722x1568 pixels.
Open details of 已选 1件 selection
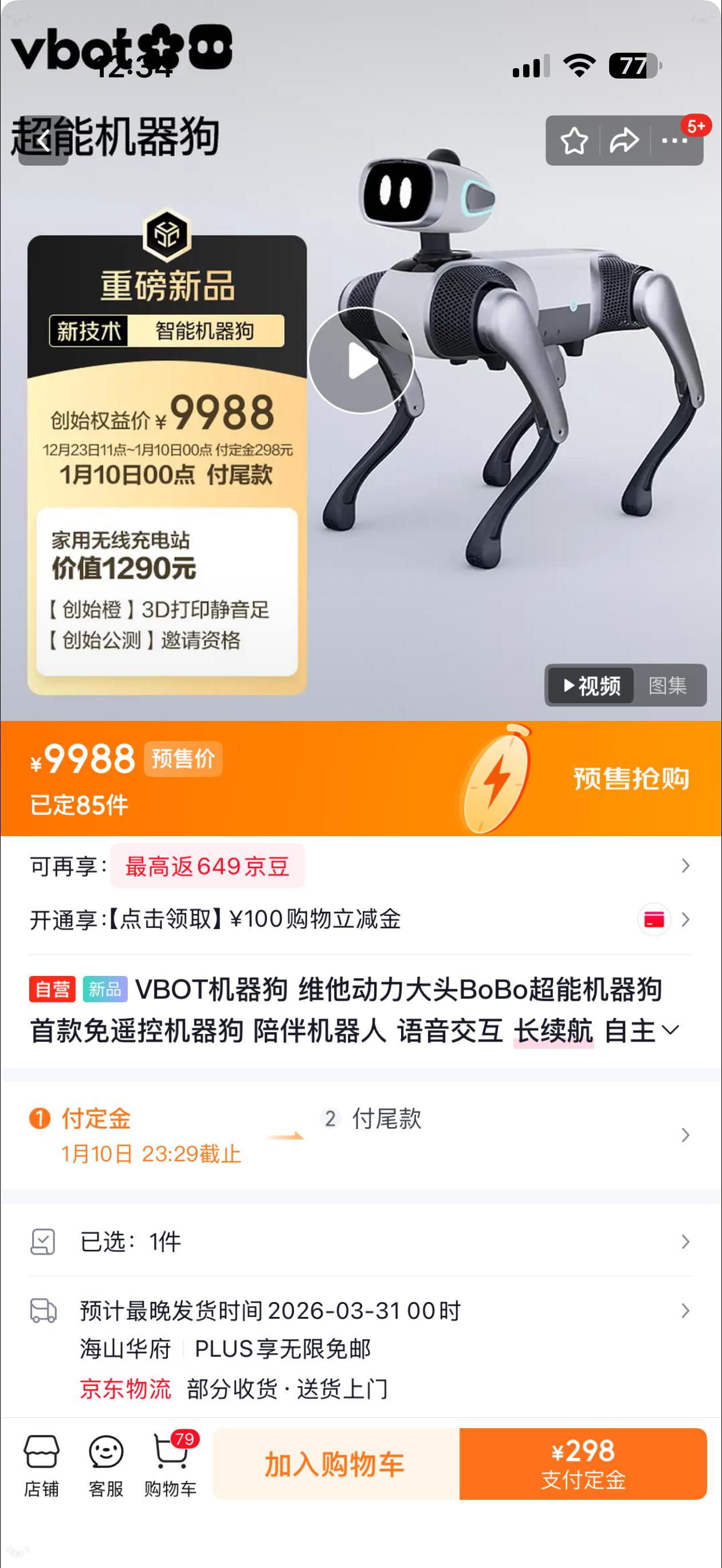(x=361, y=1242)
